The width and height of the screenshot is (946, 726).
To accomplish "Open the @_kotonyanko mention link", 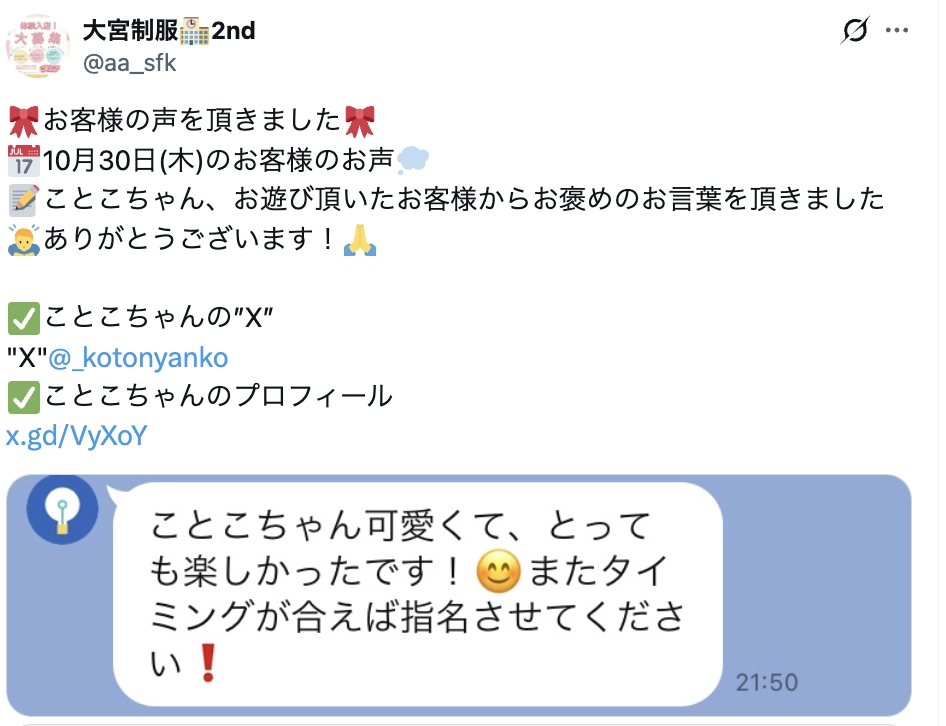I will click(138, 358).
